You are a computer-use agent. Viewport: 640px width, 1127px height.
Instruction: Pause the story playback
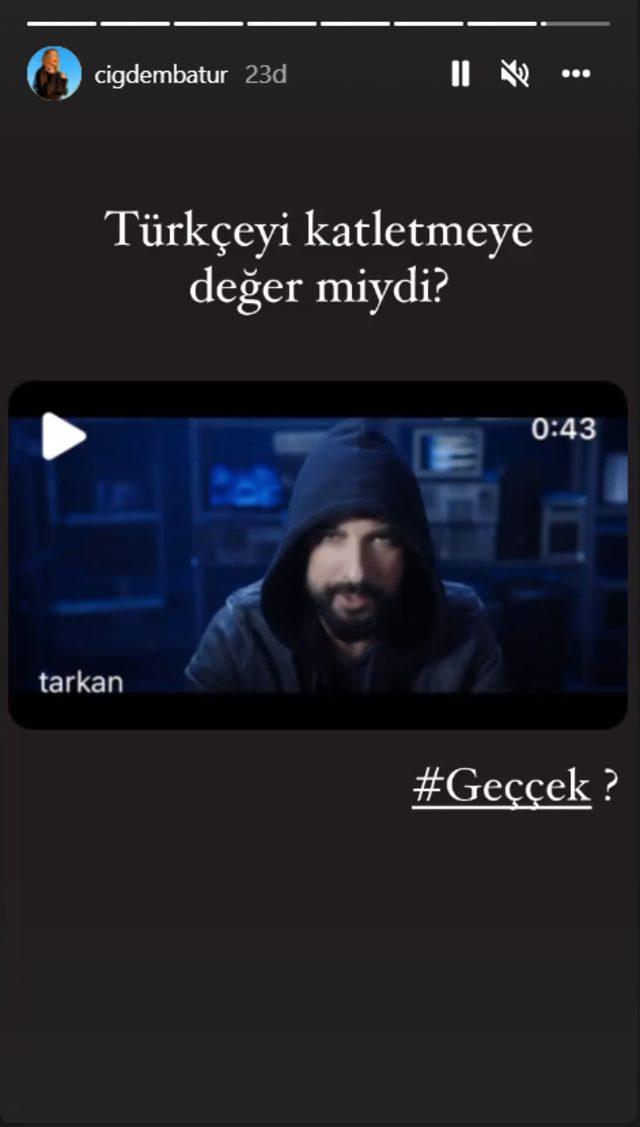[460, 74]
